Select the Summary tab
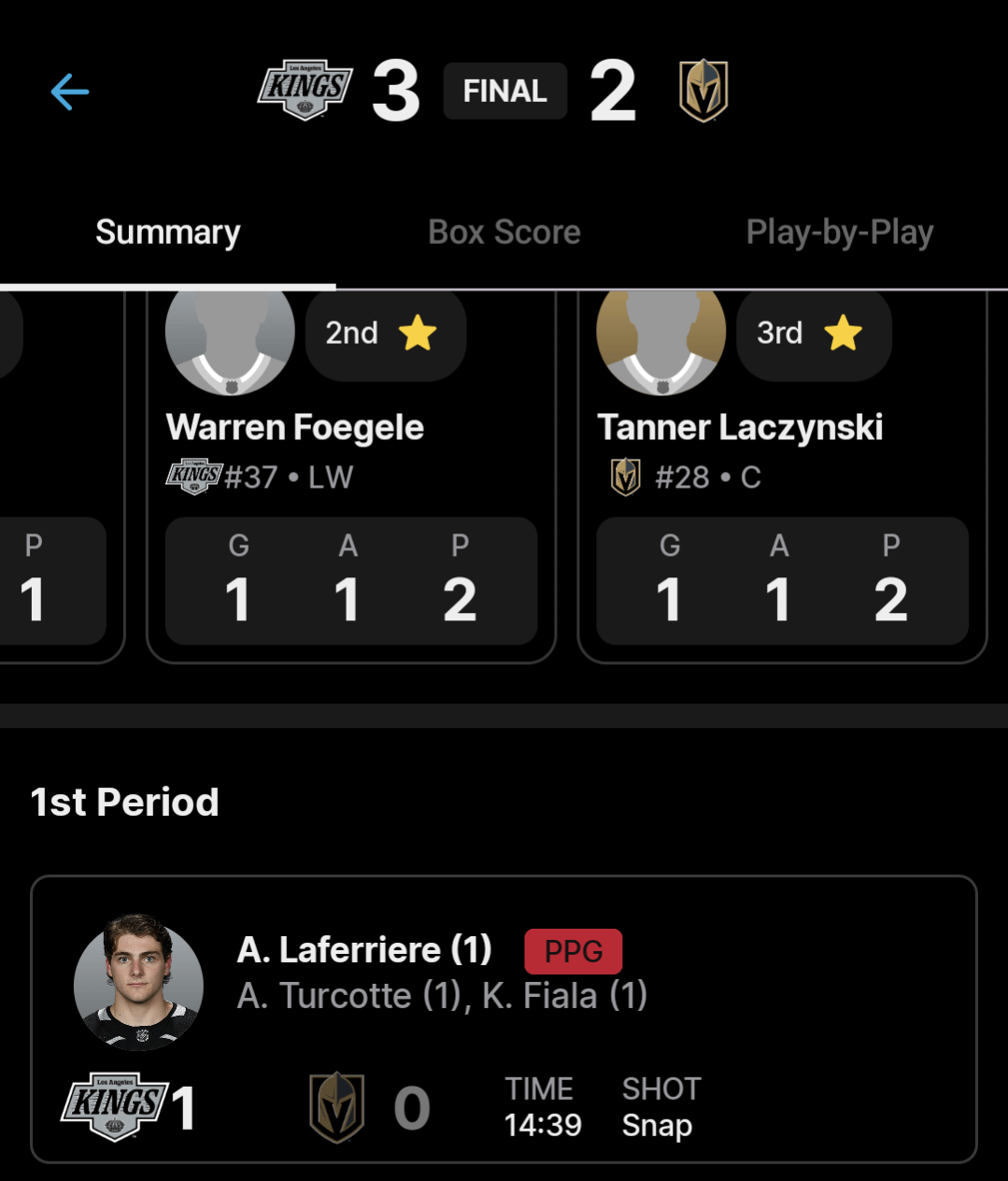 click(x=168, y=232)
